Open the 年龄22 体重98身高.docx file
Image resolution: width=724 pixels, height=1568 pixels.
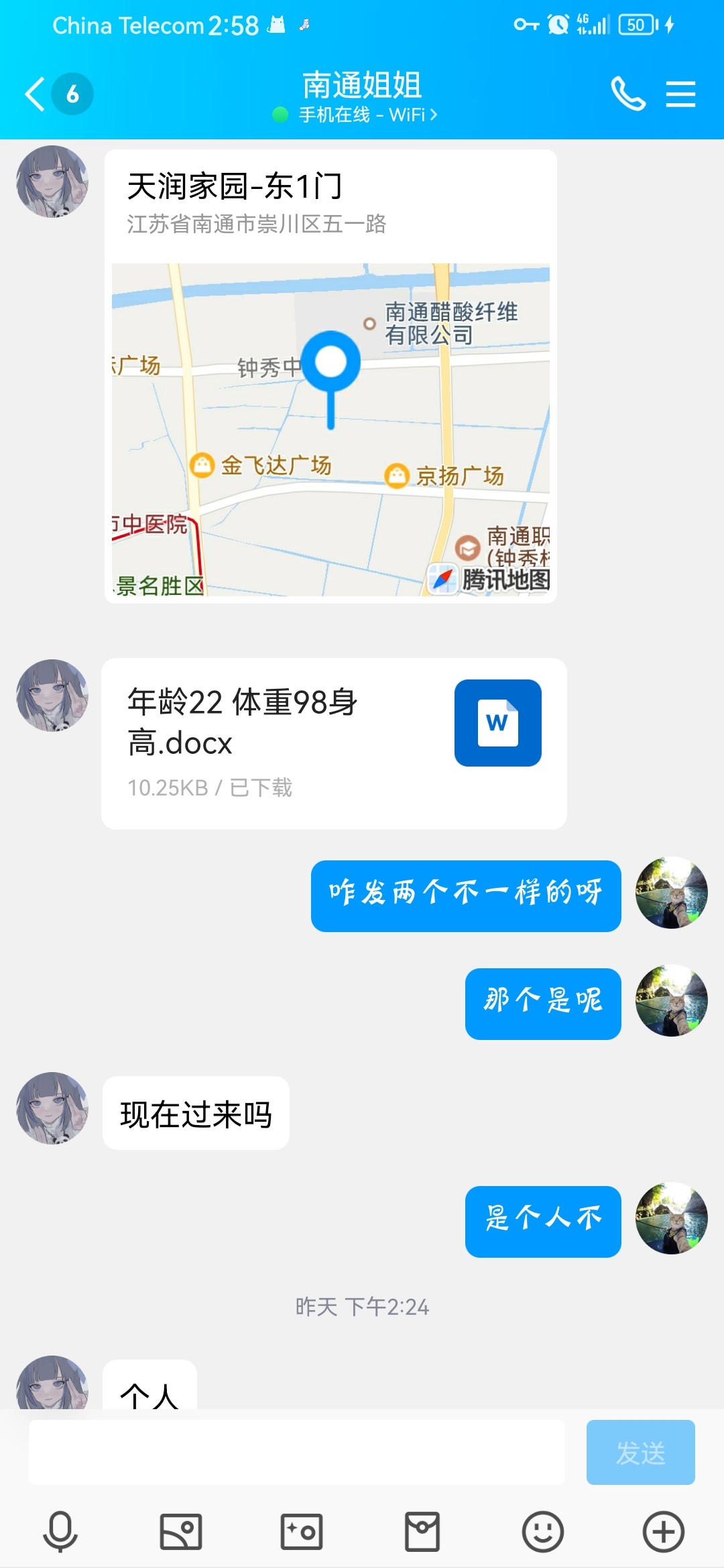click(334, 743)
